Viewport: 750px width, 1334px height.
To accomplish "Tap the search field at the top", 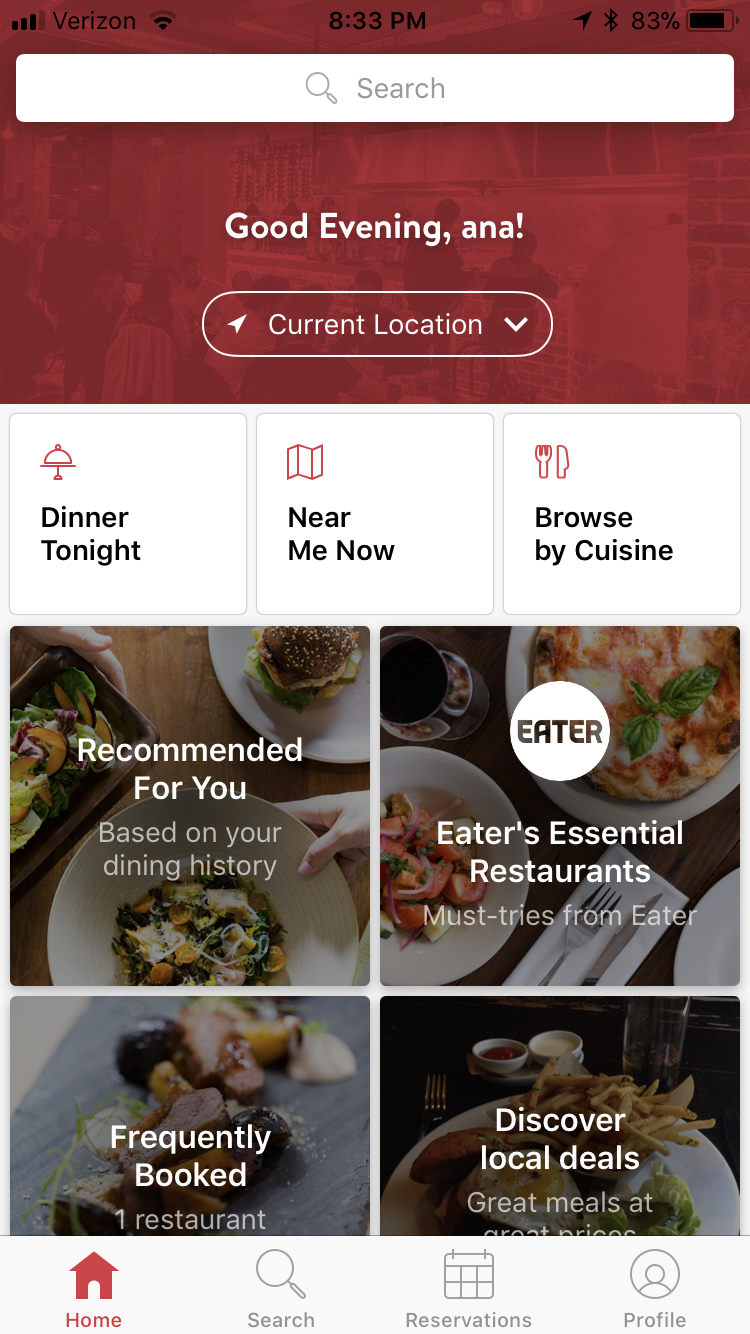I will [x=375, y=88].
